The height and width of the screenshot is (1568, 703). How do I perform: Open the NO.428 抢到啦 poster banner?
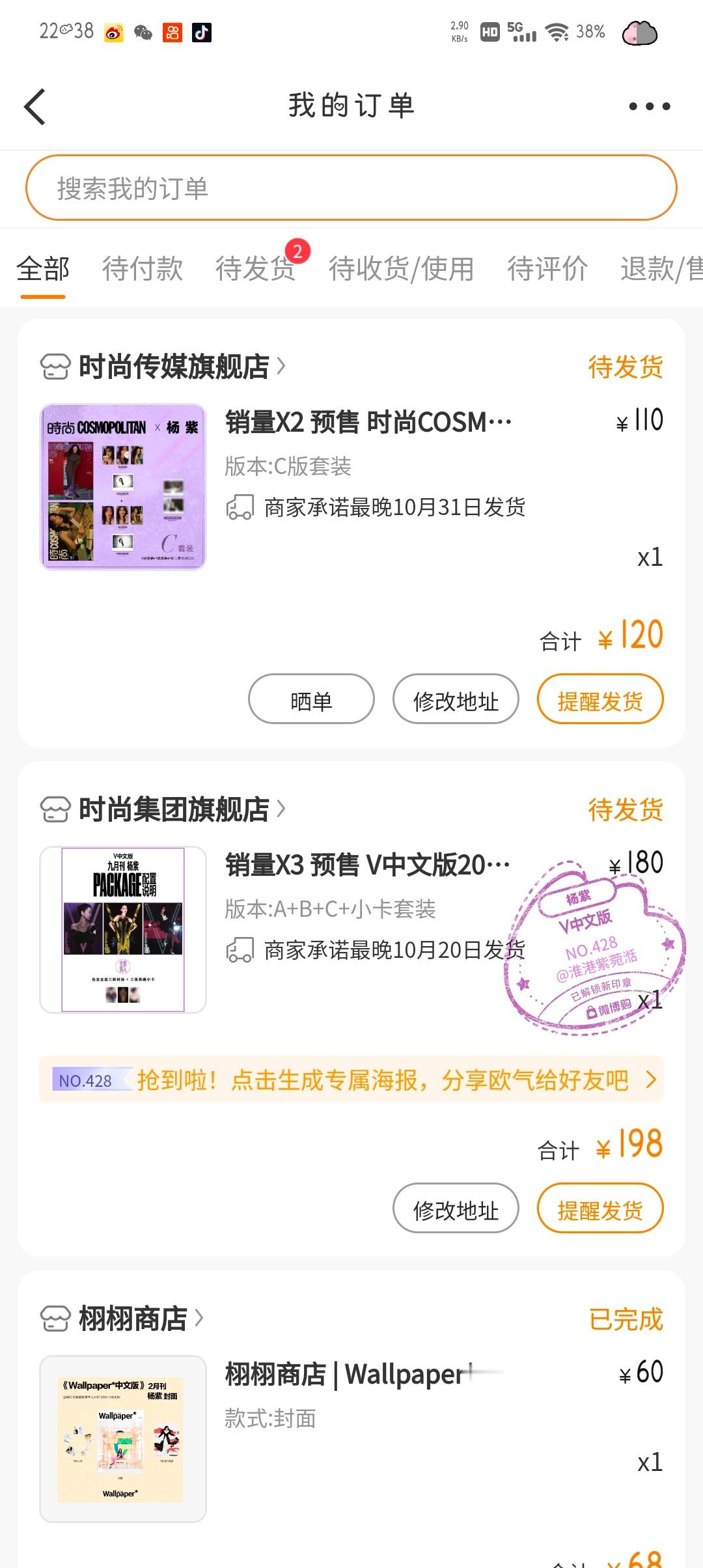tap(351, 1080)
